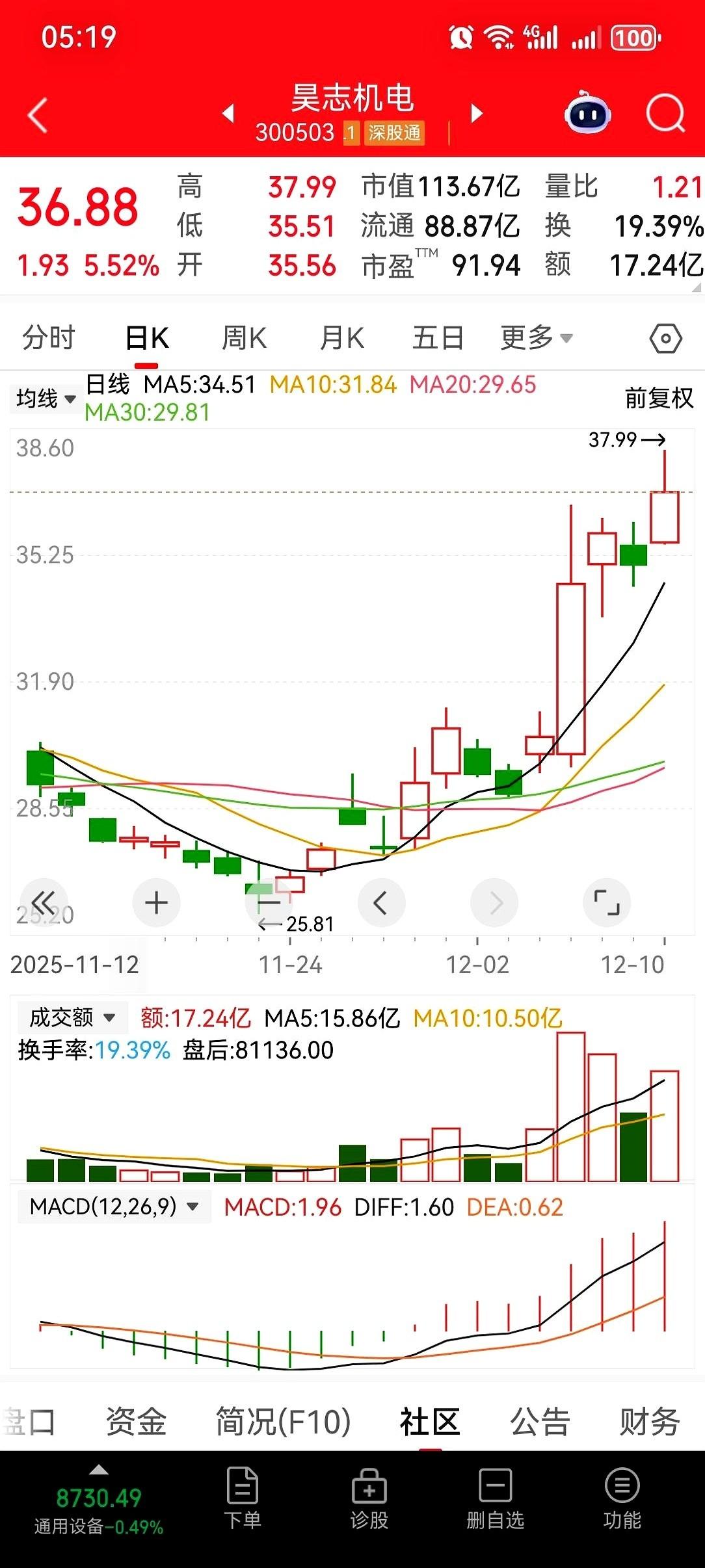
Task: Open the chart settings target icon
Action: point(665,337)
